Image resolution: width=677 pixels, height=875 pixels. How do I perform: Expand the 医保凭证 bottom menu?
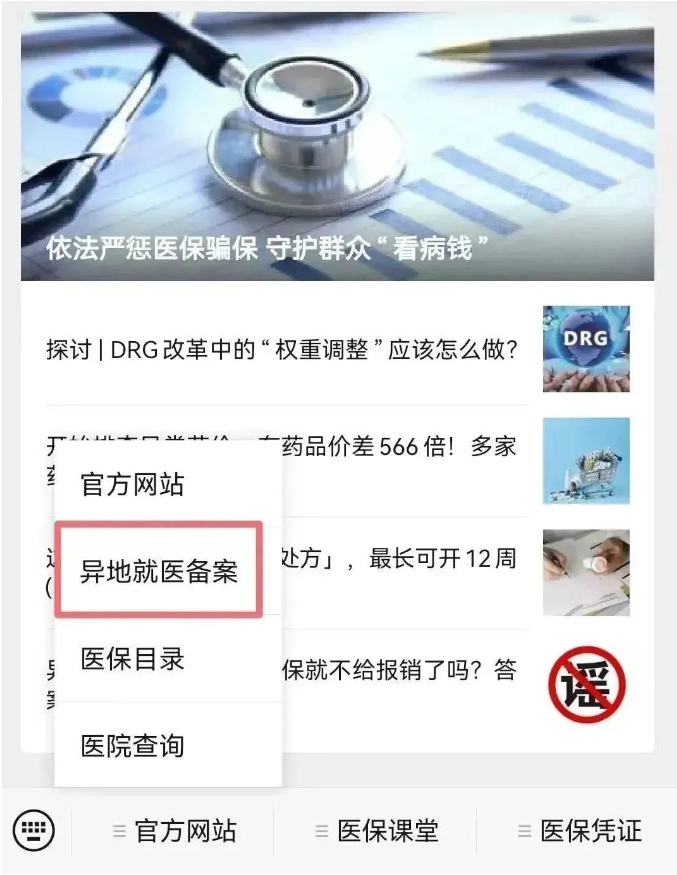click(x=580, y=831)
